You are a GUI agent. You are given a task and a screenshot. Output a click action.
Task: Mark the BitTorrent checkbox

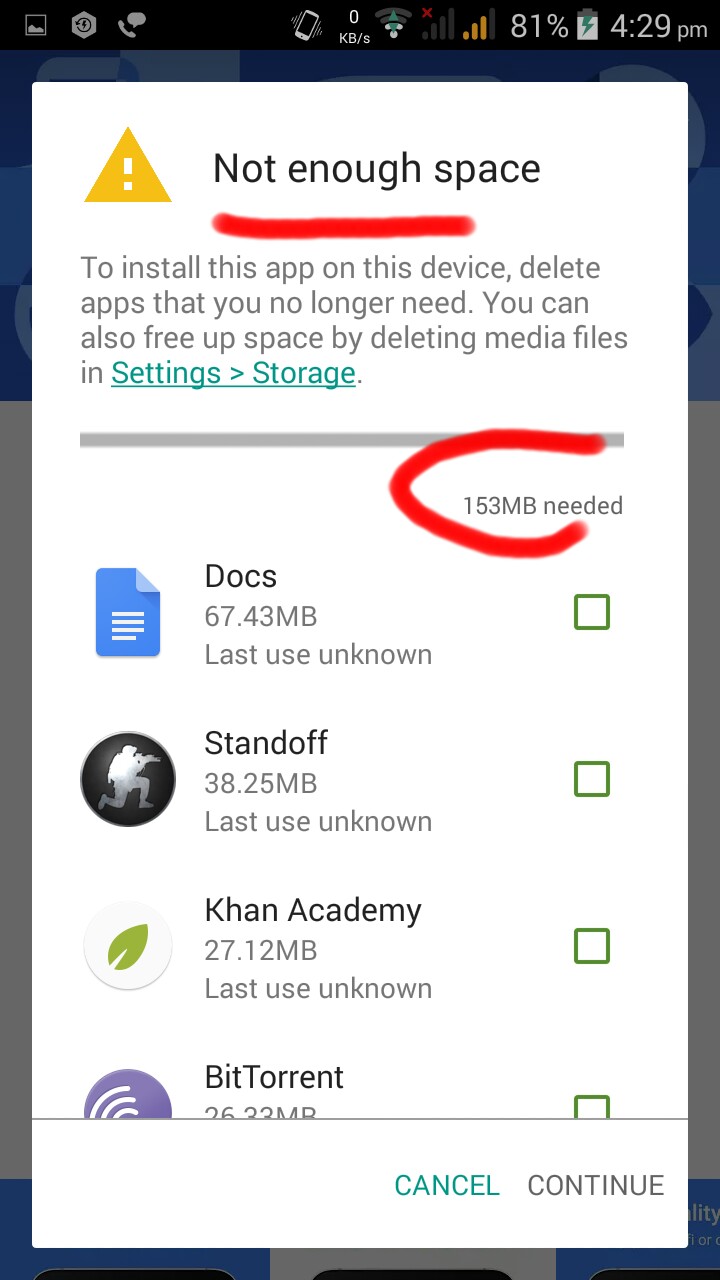(592, 1106)
